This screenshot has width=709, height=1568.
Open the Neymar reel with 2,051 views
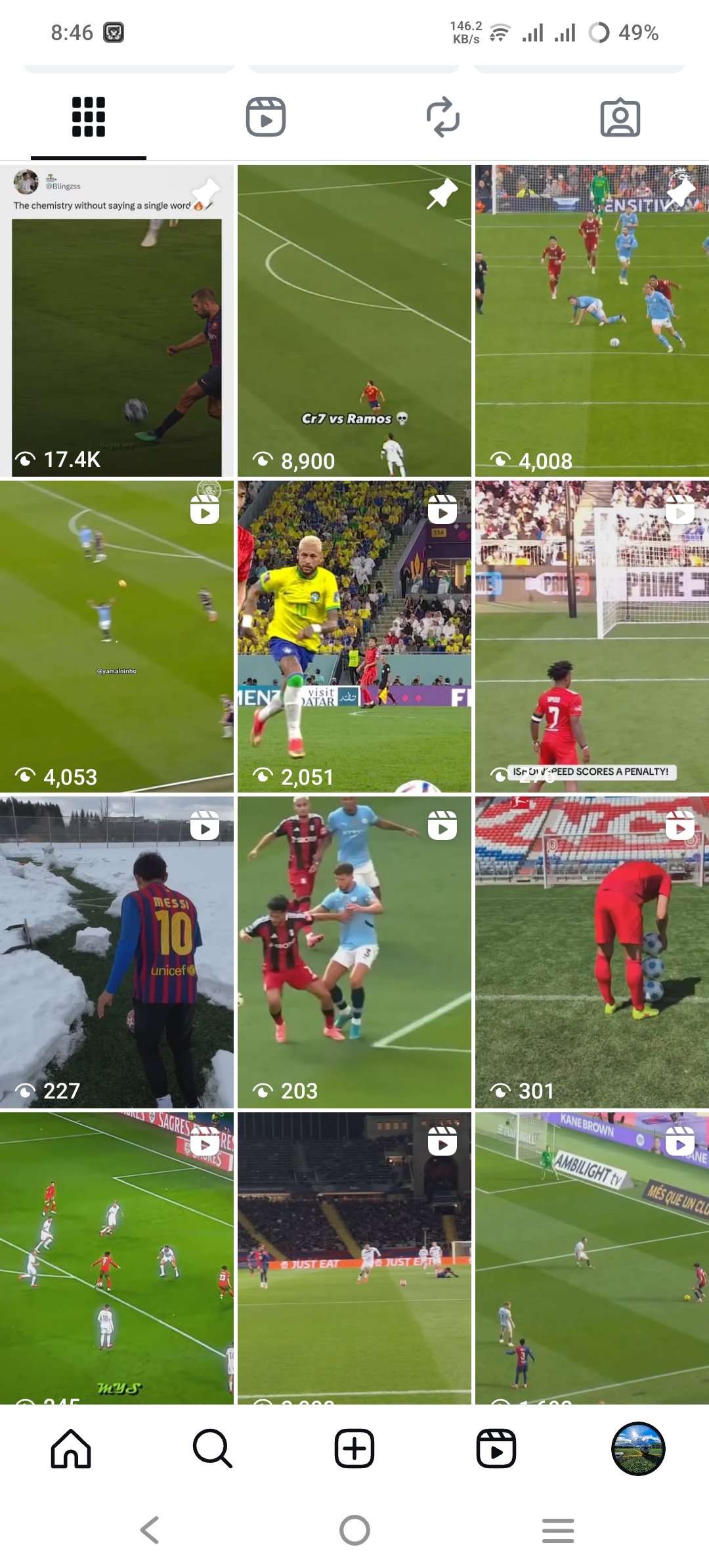click(354, 636)
